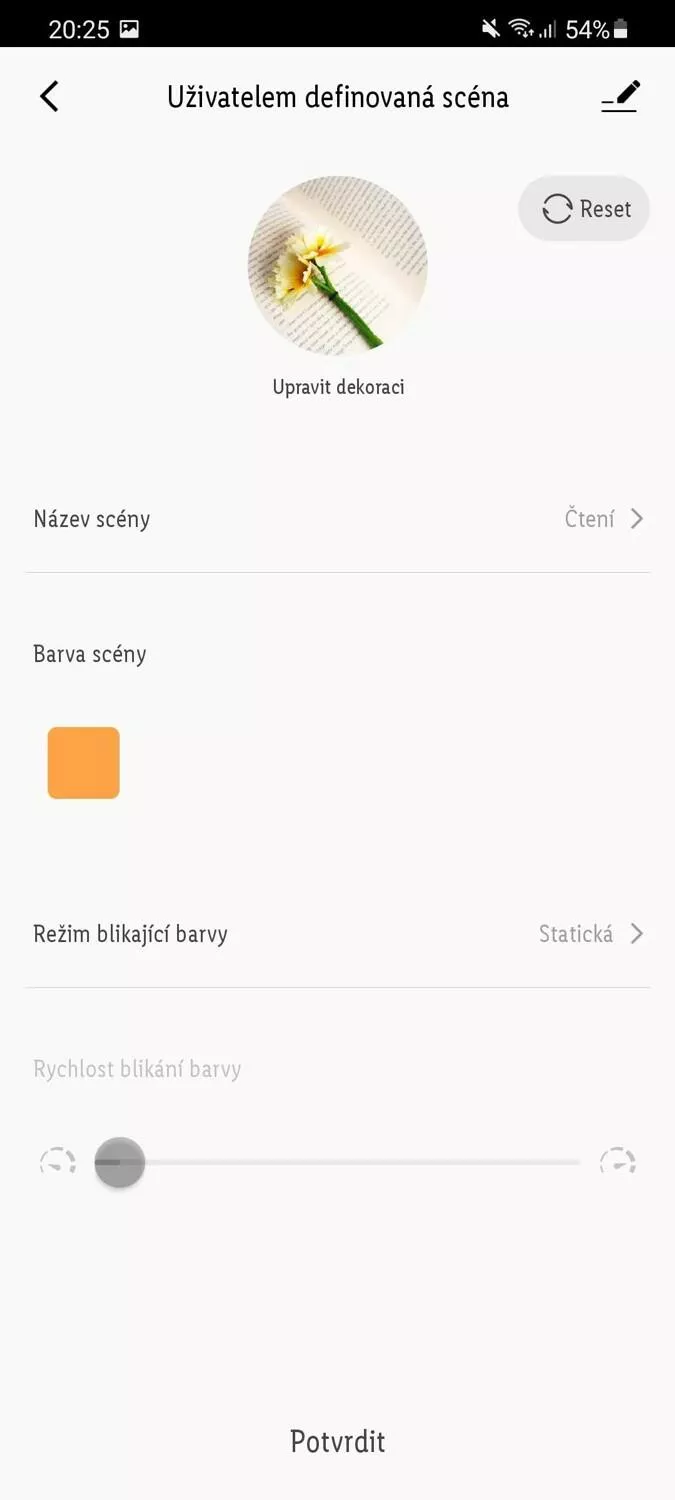The height and width of the screenshot is (1500, 675).
Task: Select the orange scene color swatch
Action: (x=84, y=763)
